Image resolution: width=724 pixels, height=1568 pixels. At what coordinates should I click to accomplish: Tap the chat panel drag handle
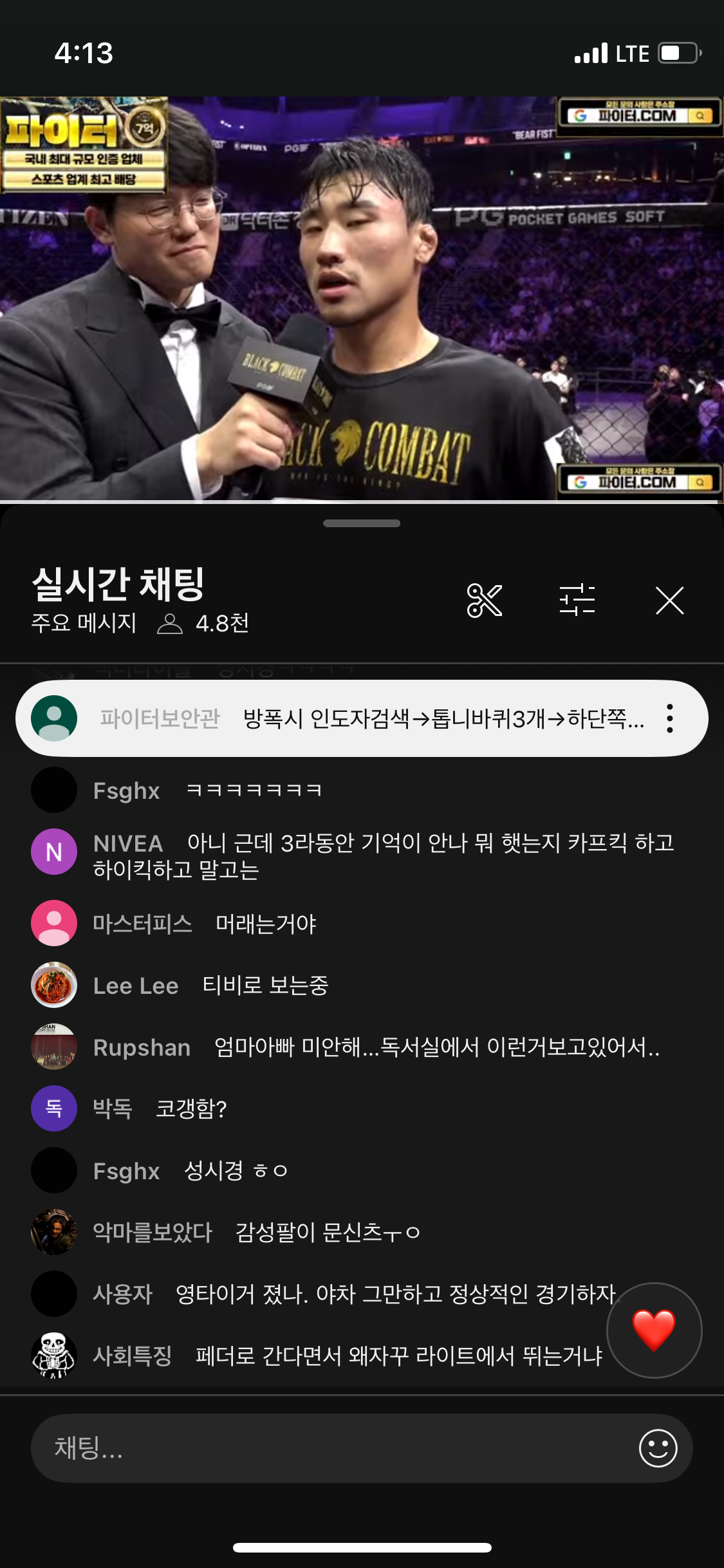coord(362,523)
